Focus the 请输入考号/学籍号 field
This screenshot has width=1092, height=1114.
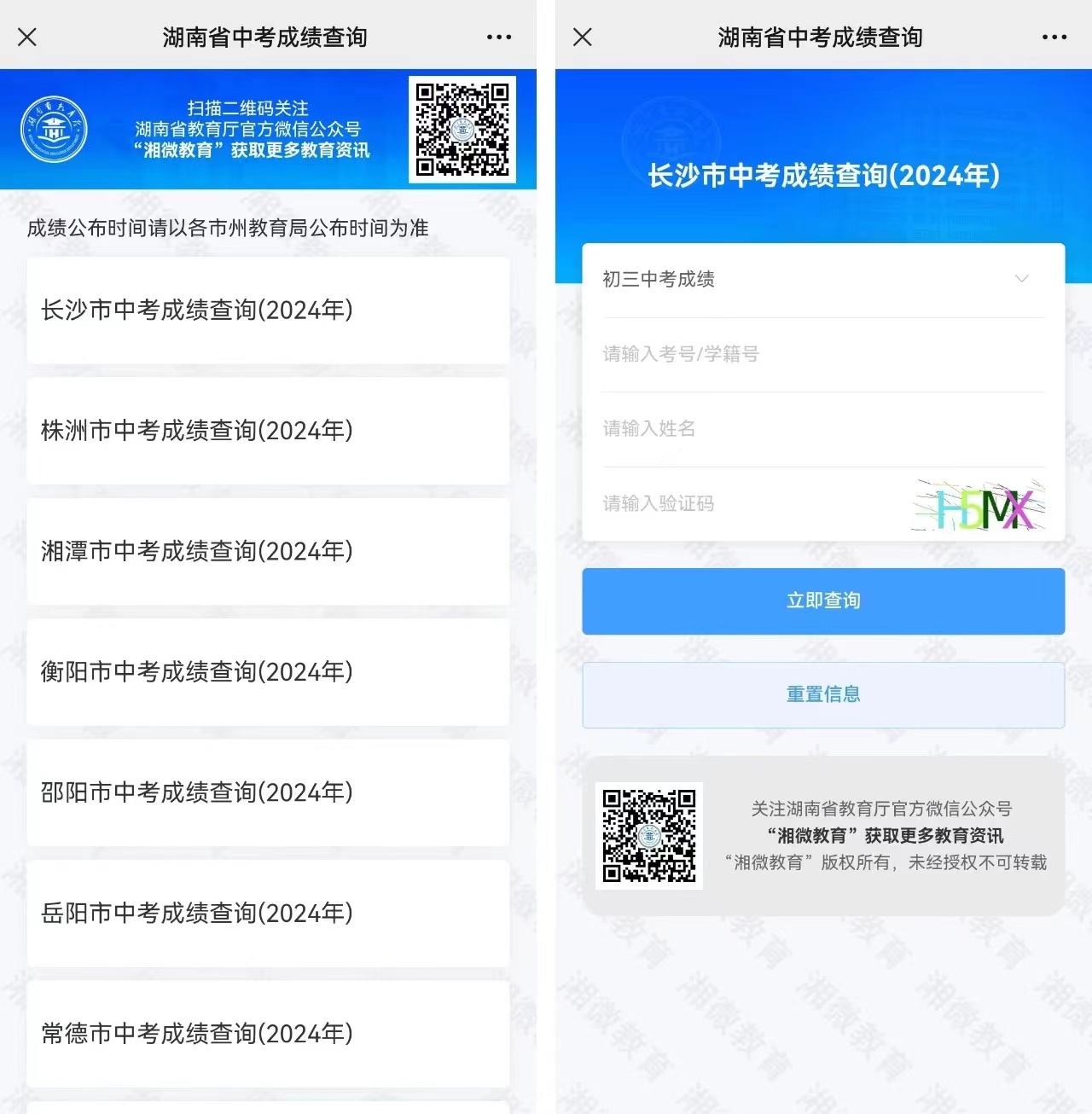point(822,354)
